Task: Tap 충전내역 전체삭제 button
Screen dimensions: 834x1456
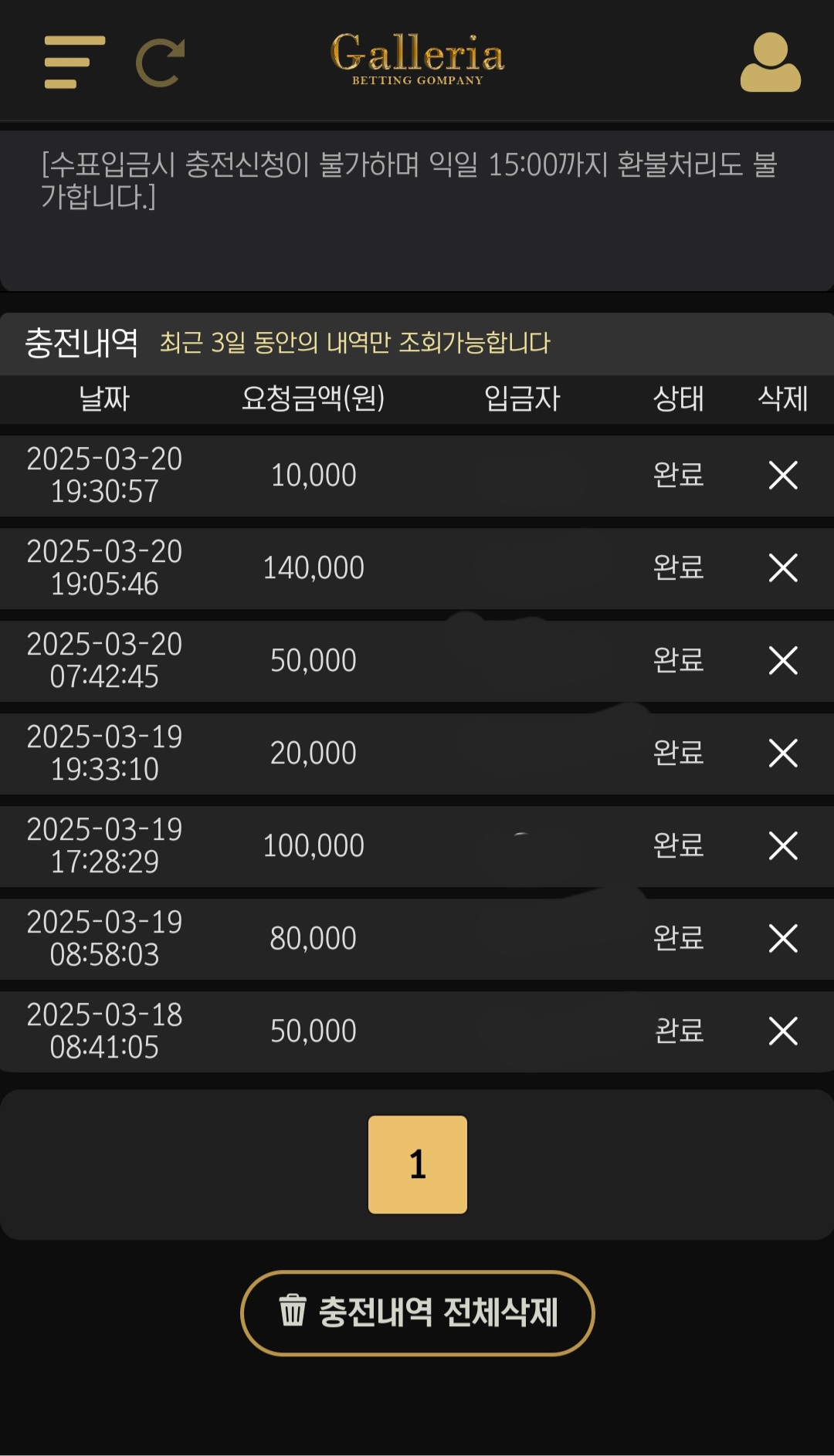Action: [x=418, y=1312]
